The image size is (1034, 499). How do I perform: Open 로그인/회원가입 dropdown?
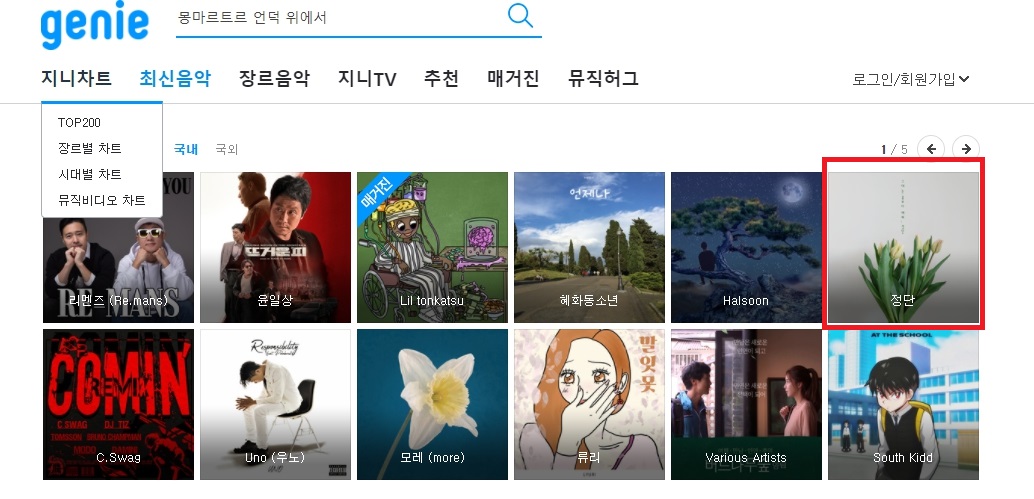point(911,79)
